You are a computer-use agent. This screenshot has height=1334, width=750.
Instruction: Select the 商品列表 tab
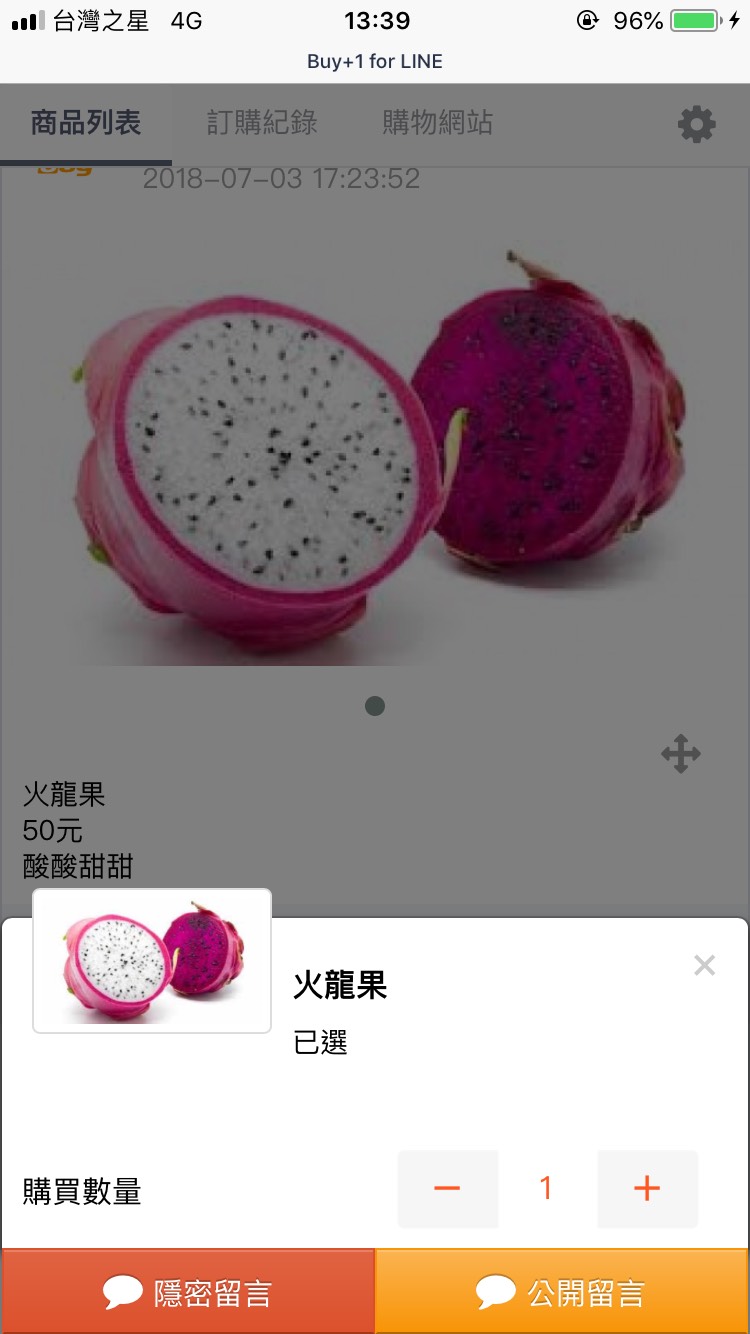click(86, 123)
